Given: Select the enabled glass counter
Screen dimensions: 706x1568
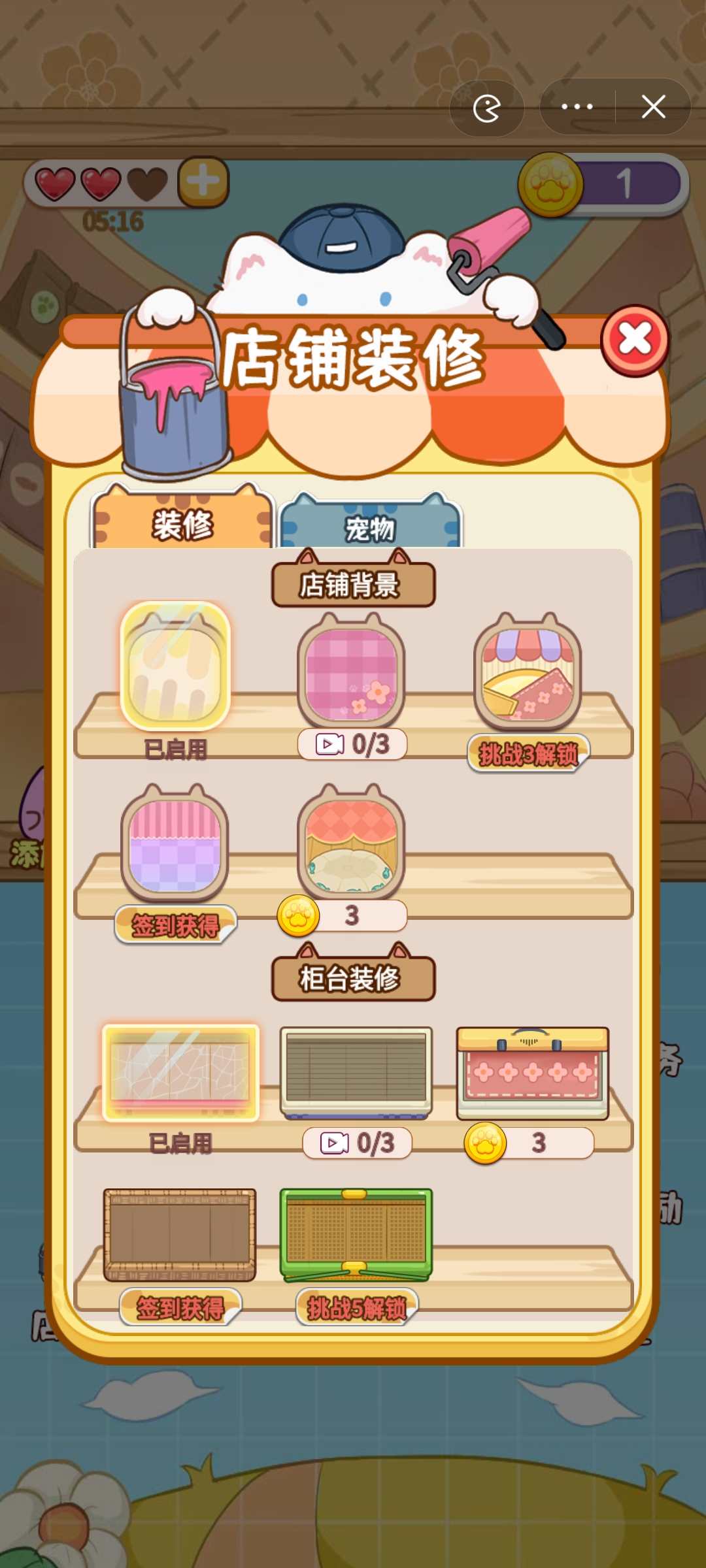Looking at the screenshot, I should coord(180,1072).
